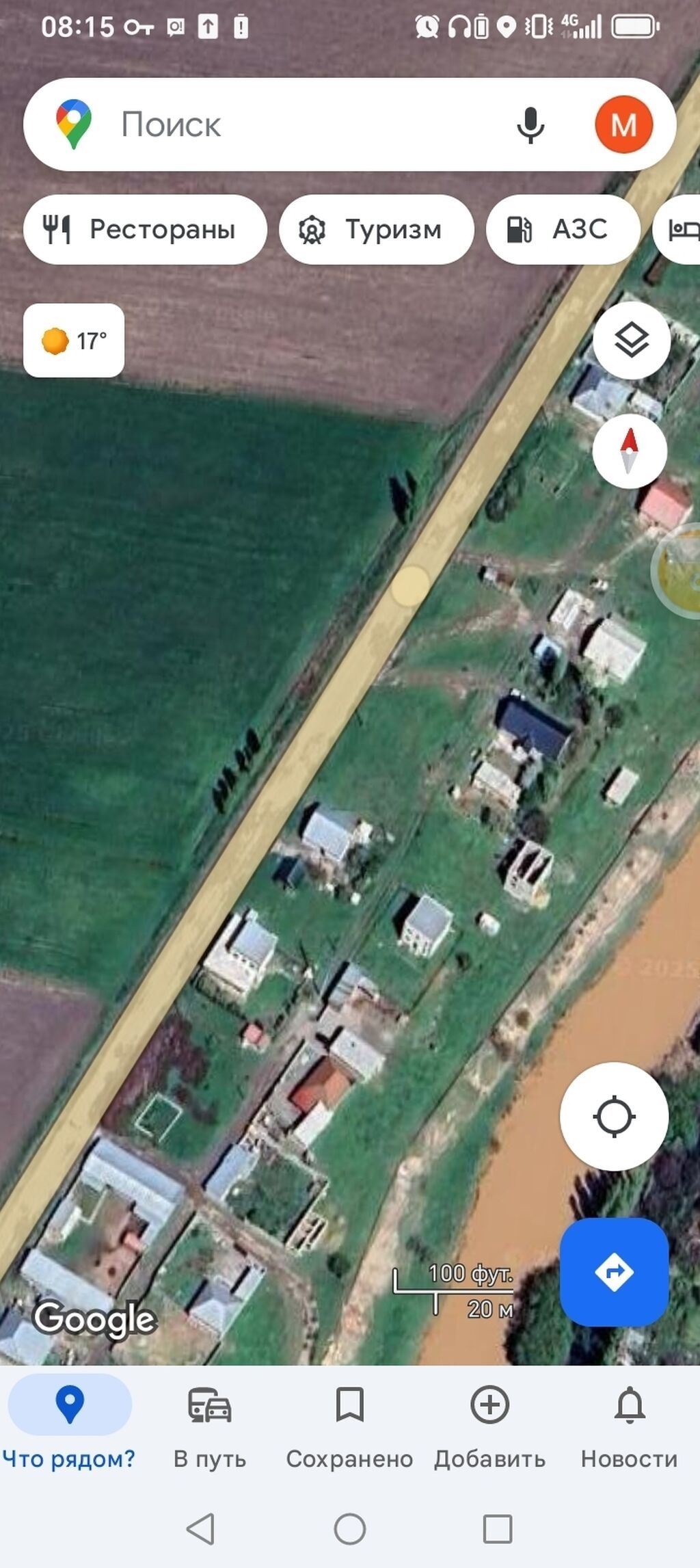Select the Рестораны chip
Image resolution: width=700 pixels, height=1568 pixels.
[145, 229]
